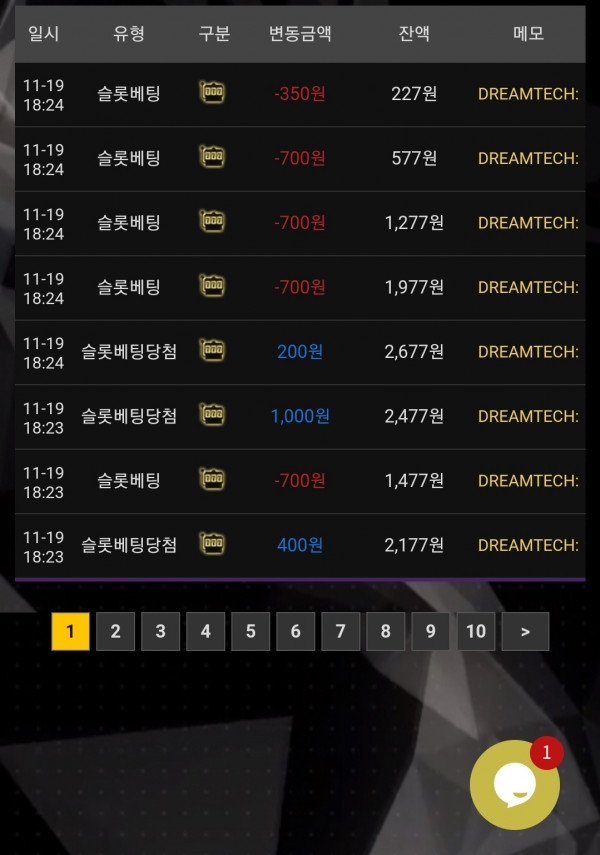600x855 pixels.
Task: Go to page 7
Action: pos(340,631)
